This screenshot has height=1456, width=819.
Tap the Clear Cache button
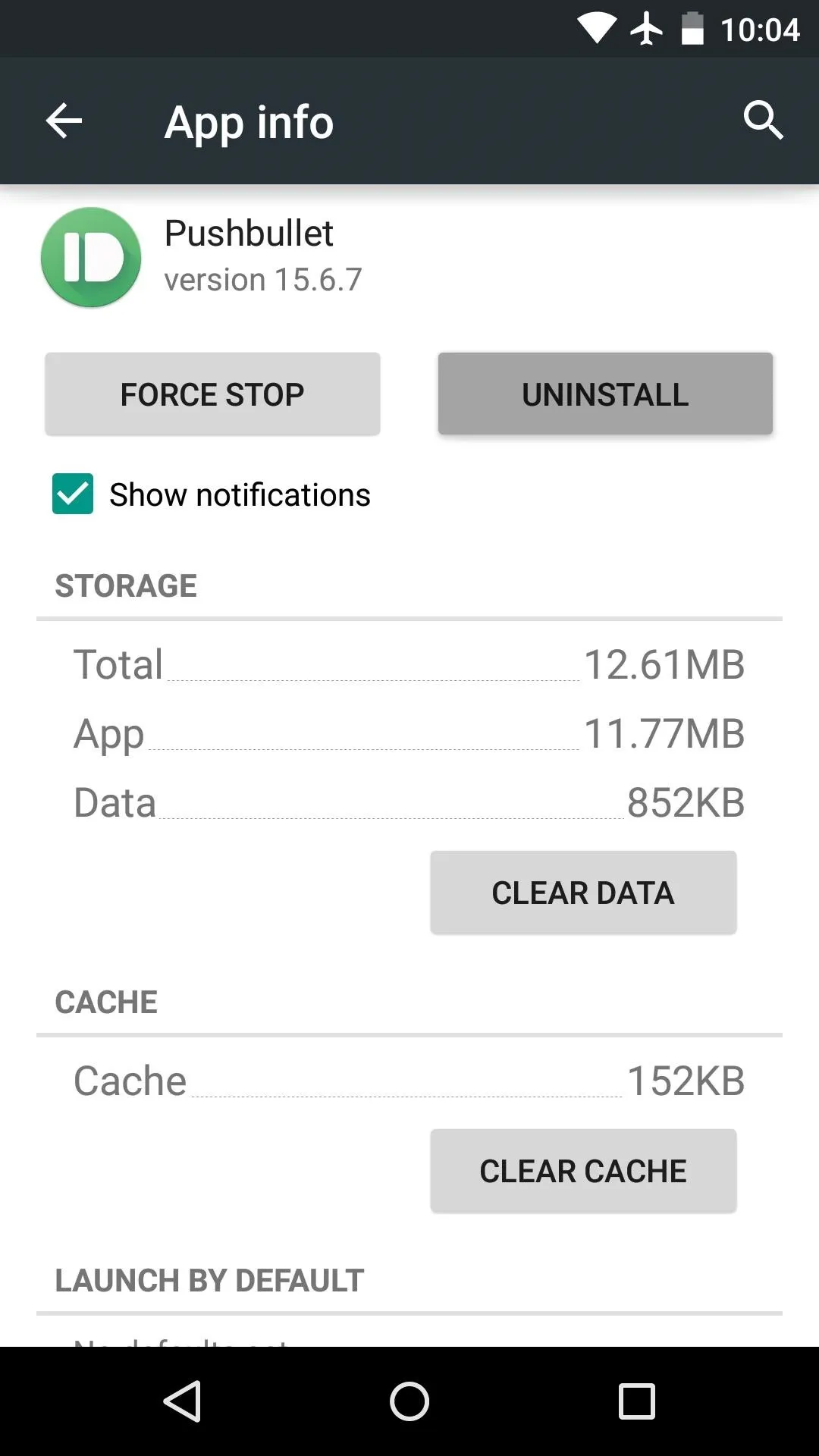583,1170
